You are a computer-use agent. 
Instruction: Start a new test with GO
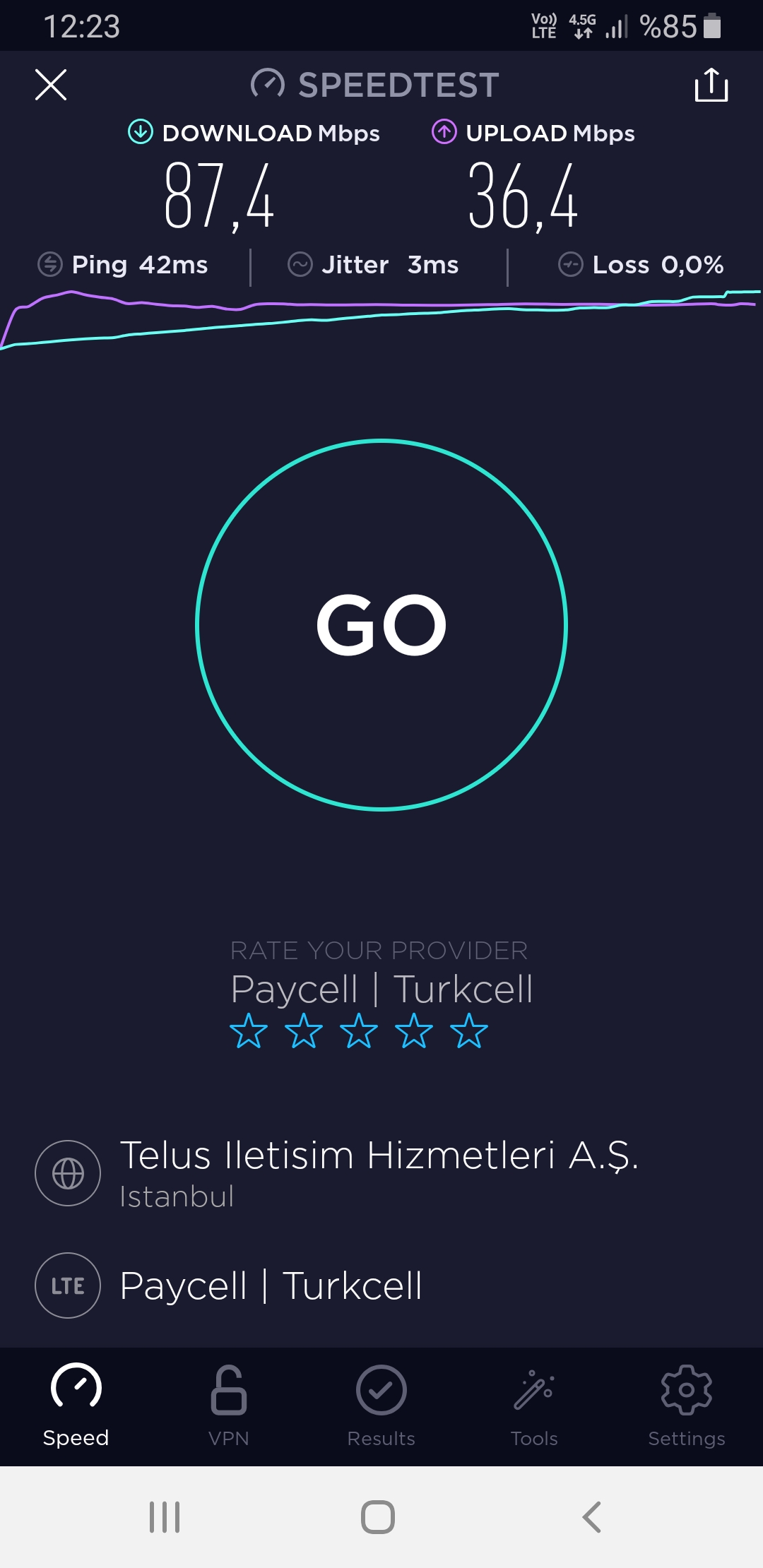click(x=381, y=625)
